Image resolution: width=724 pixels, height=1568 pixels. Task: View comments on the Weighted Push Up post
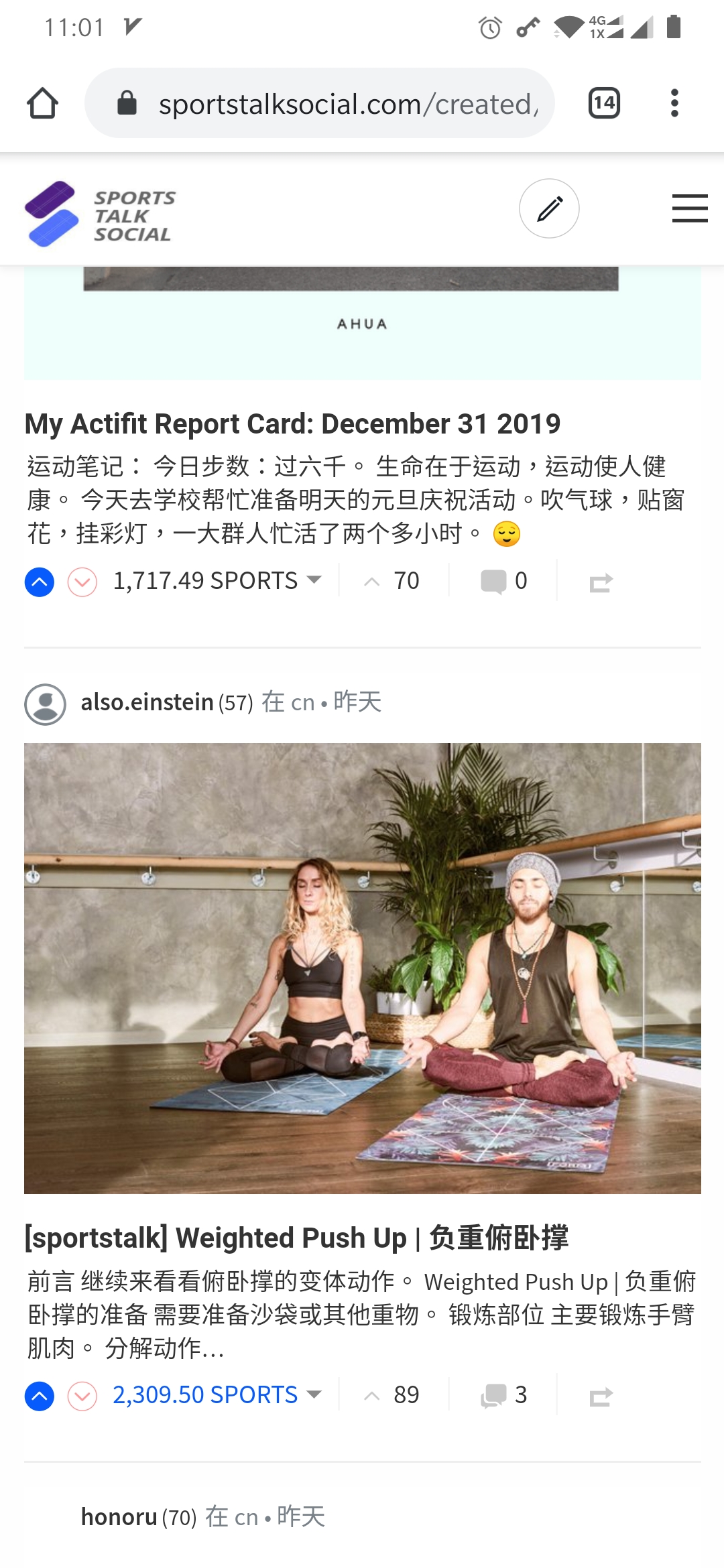(x=503, y=1395)
